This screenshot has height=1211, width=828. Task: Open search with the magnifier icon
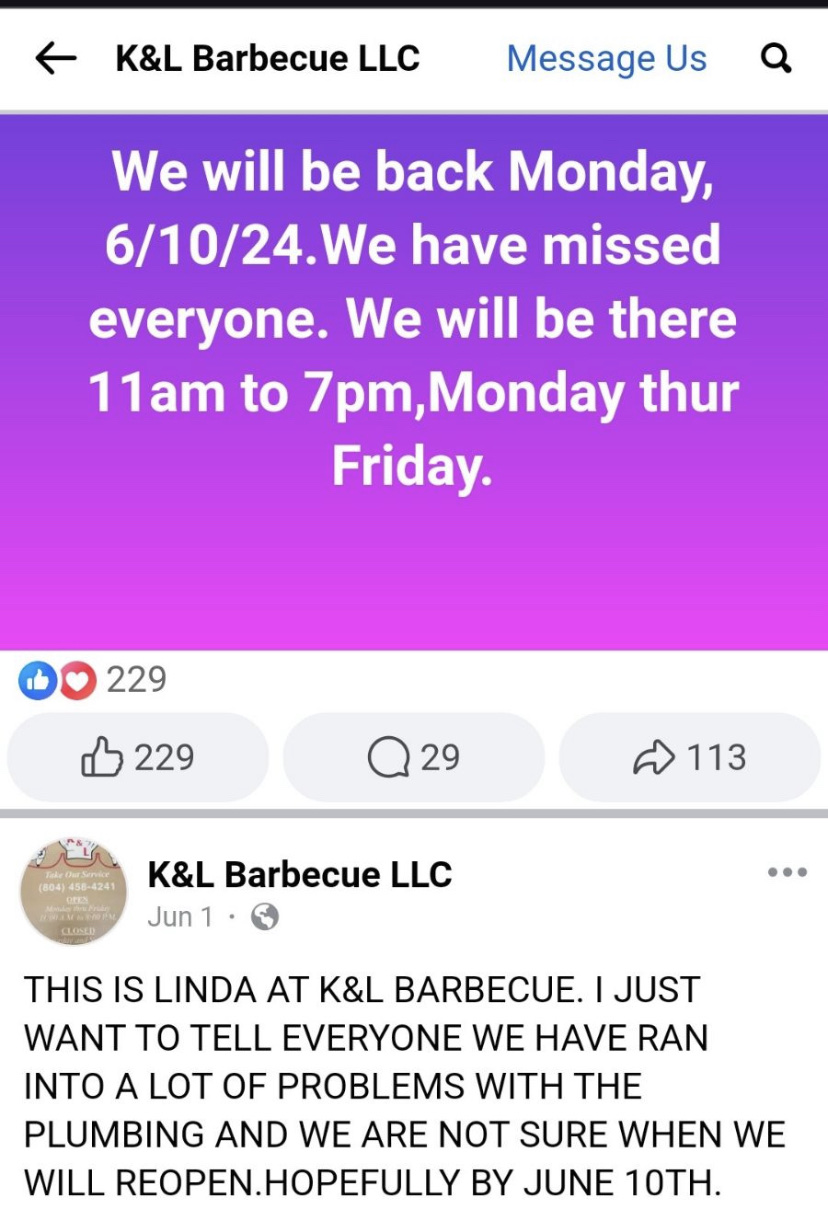(x=776, y=59)
